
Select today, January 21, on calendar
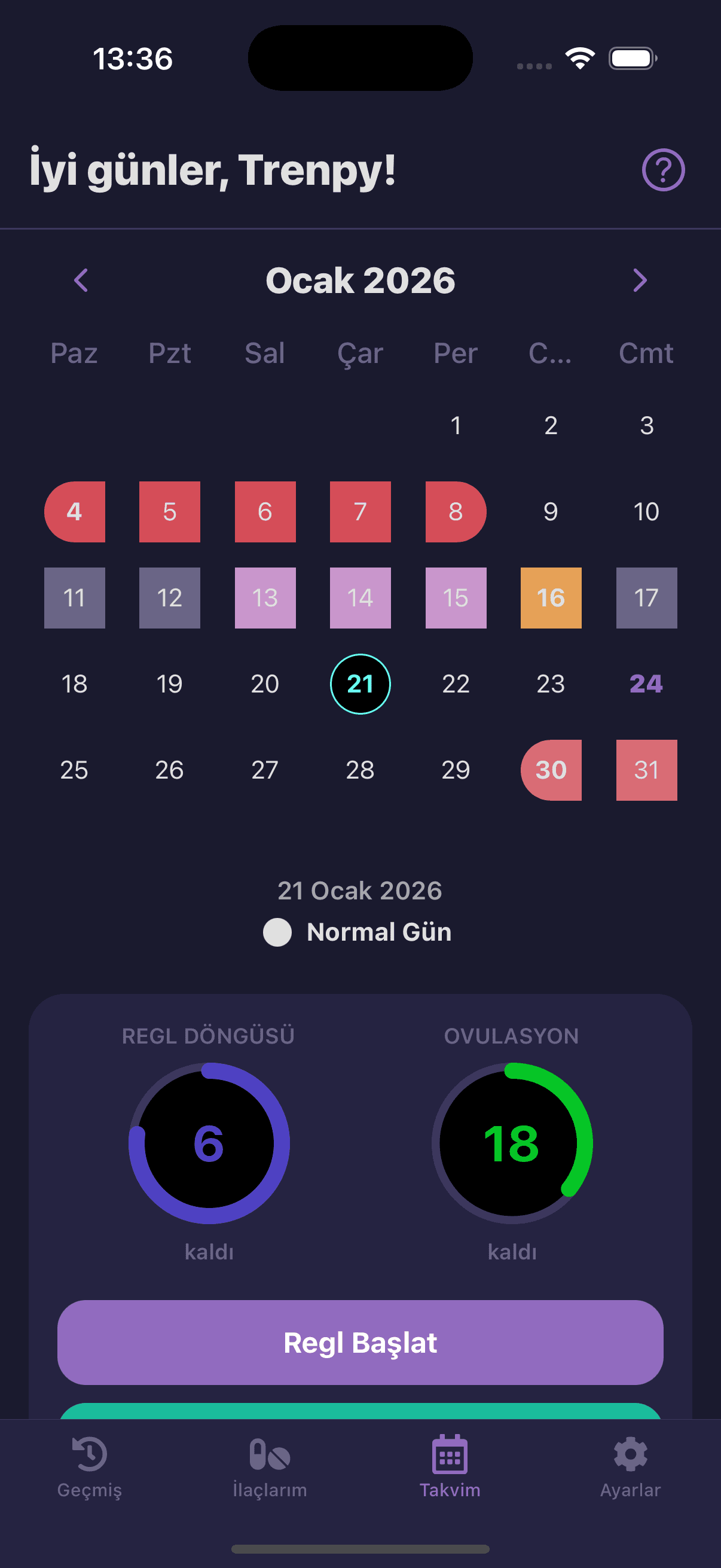[x=360, y=684]
